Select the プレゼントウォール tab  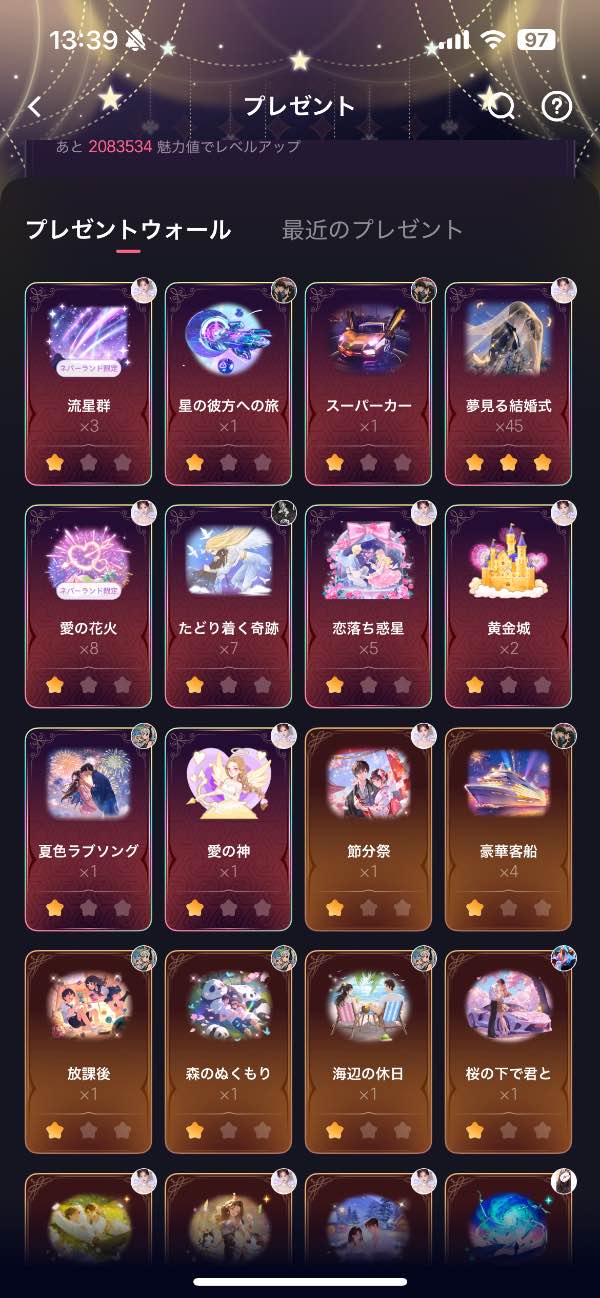(x=128, y=229)
